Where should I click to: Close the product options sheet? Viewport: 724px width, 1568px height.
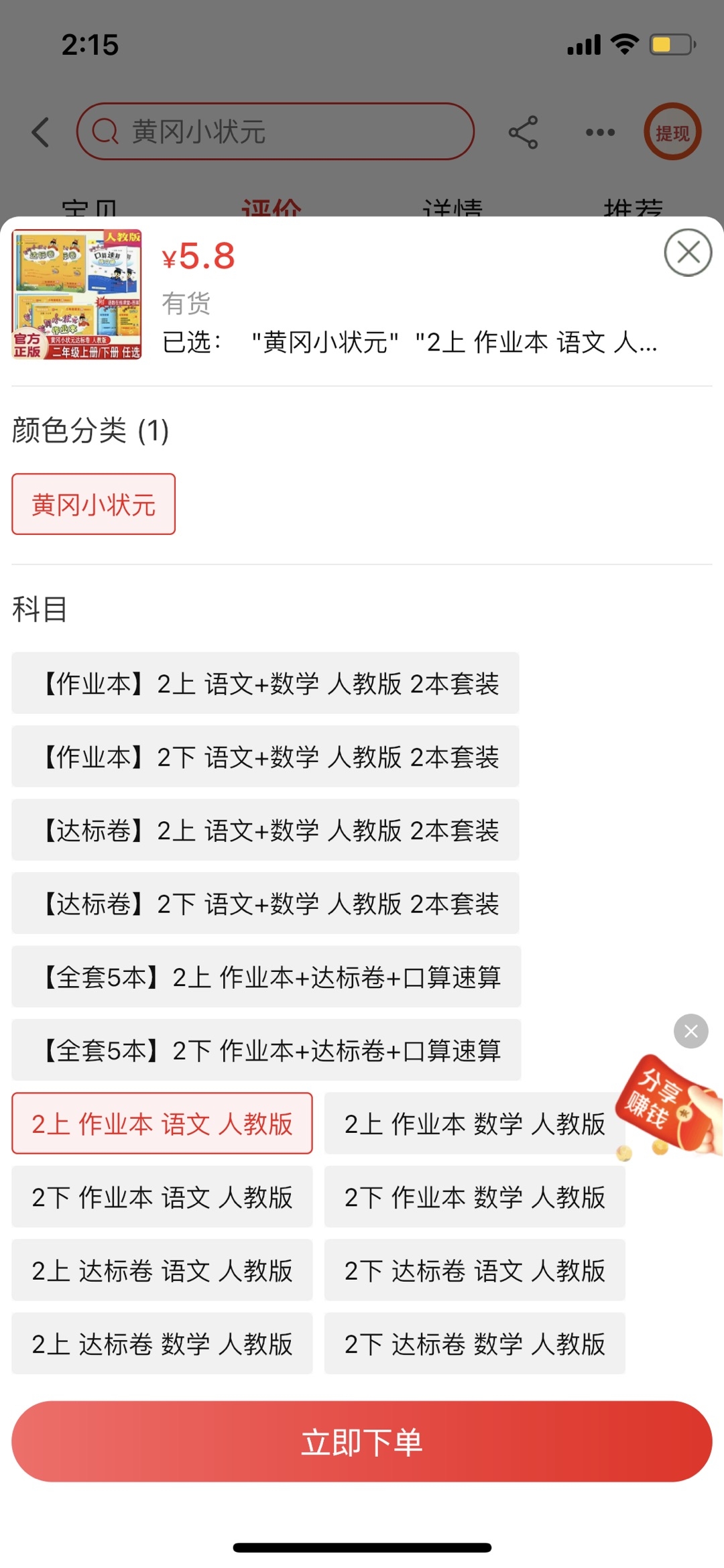pos(688,253)
